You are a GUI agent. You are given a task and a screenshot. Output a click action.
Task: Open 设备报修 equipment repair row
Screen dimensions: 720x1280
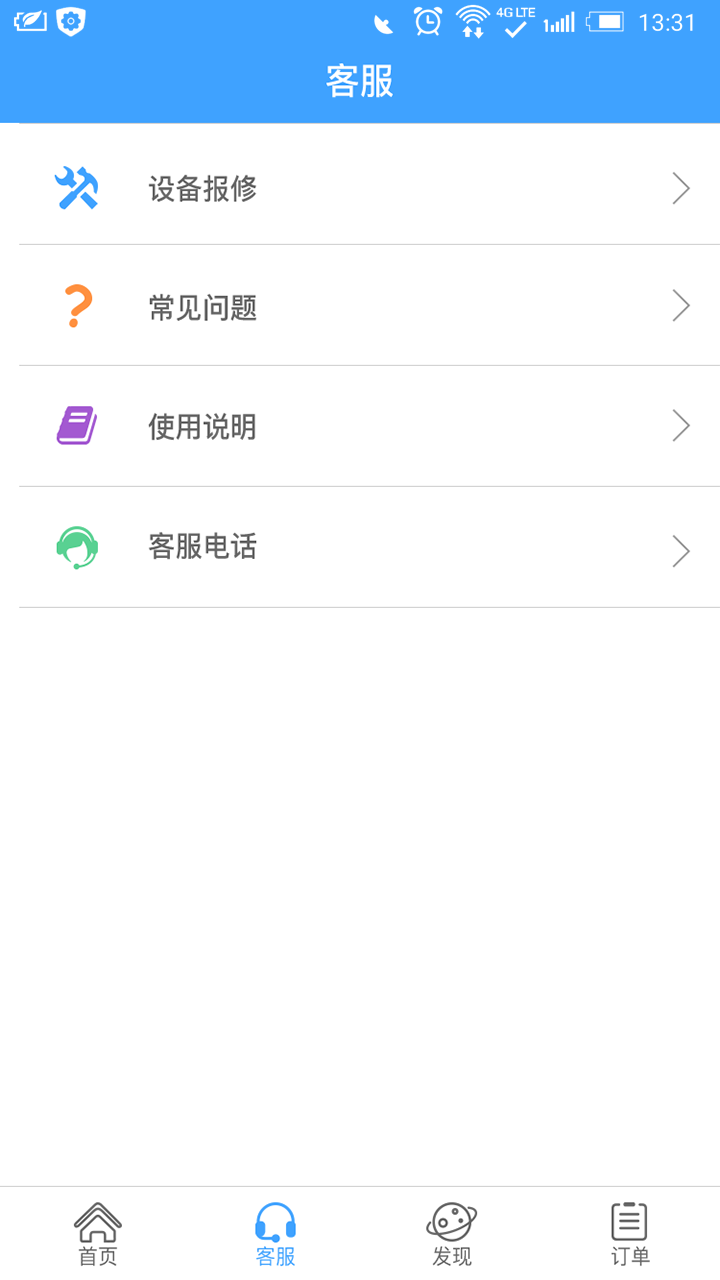pos(360,188)
